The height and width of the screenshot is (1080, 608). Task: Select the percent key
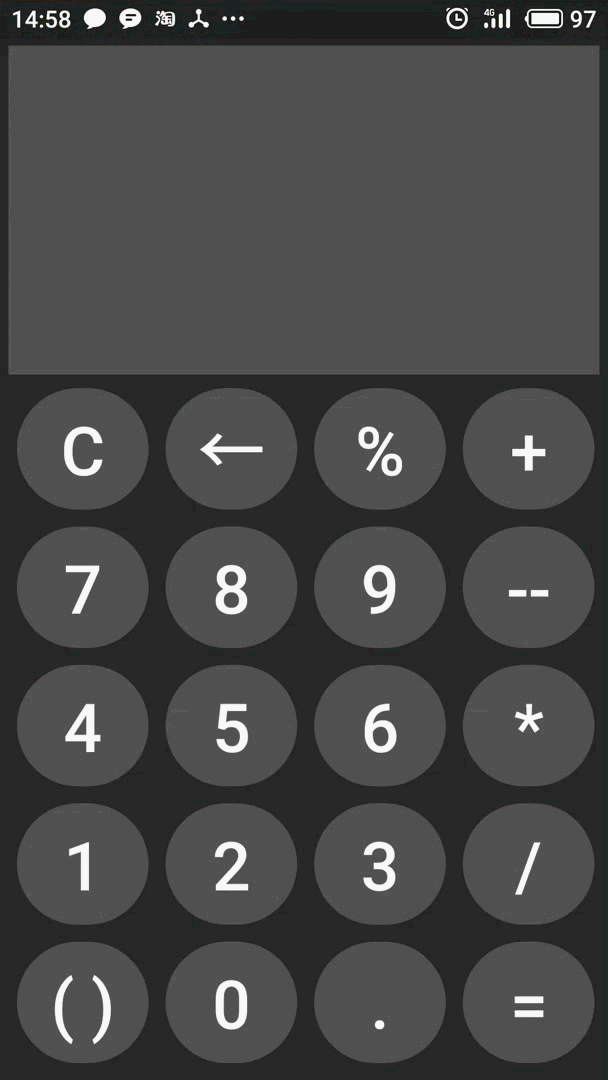point(380,450)
